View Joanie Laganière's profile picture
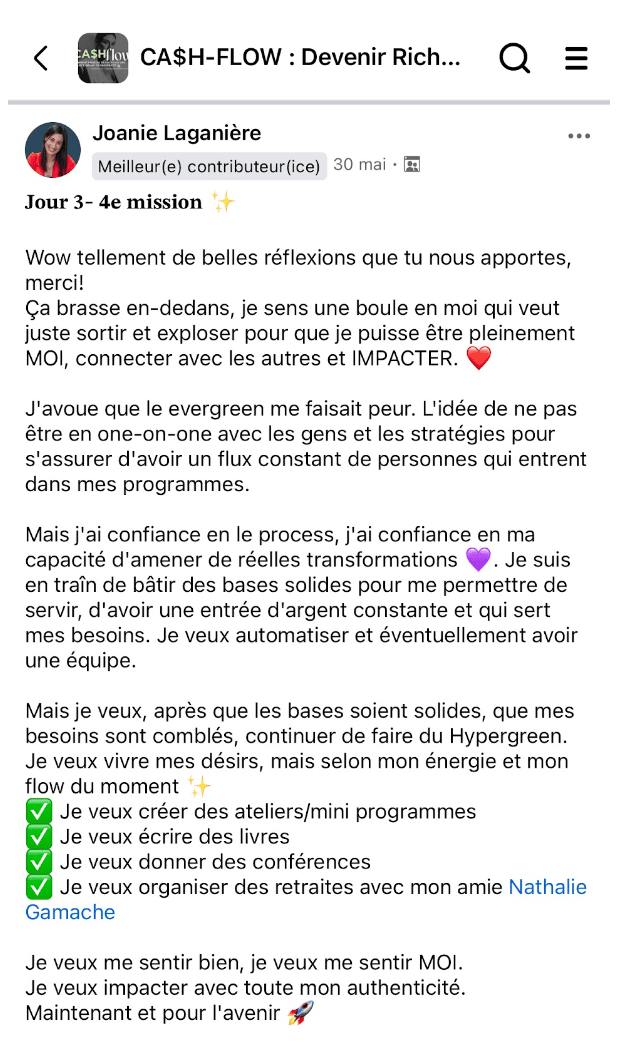The width and height of the screenshot is (628, 1046). point(53,149)
